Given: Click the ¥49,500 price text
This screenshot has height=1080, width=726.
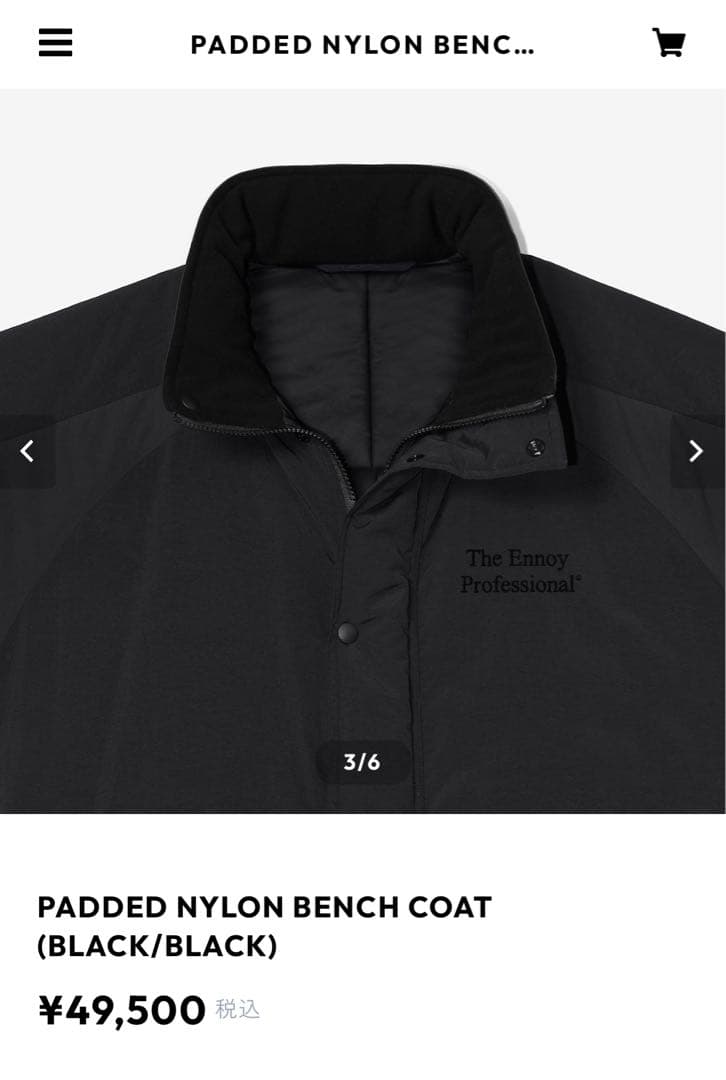Looking at the screenshot, I should click(x=115, y=1010).
